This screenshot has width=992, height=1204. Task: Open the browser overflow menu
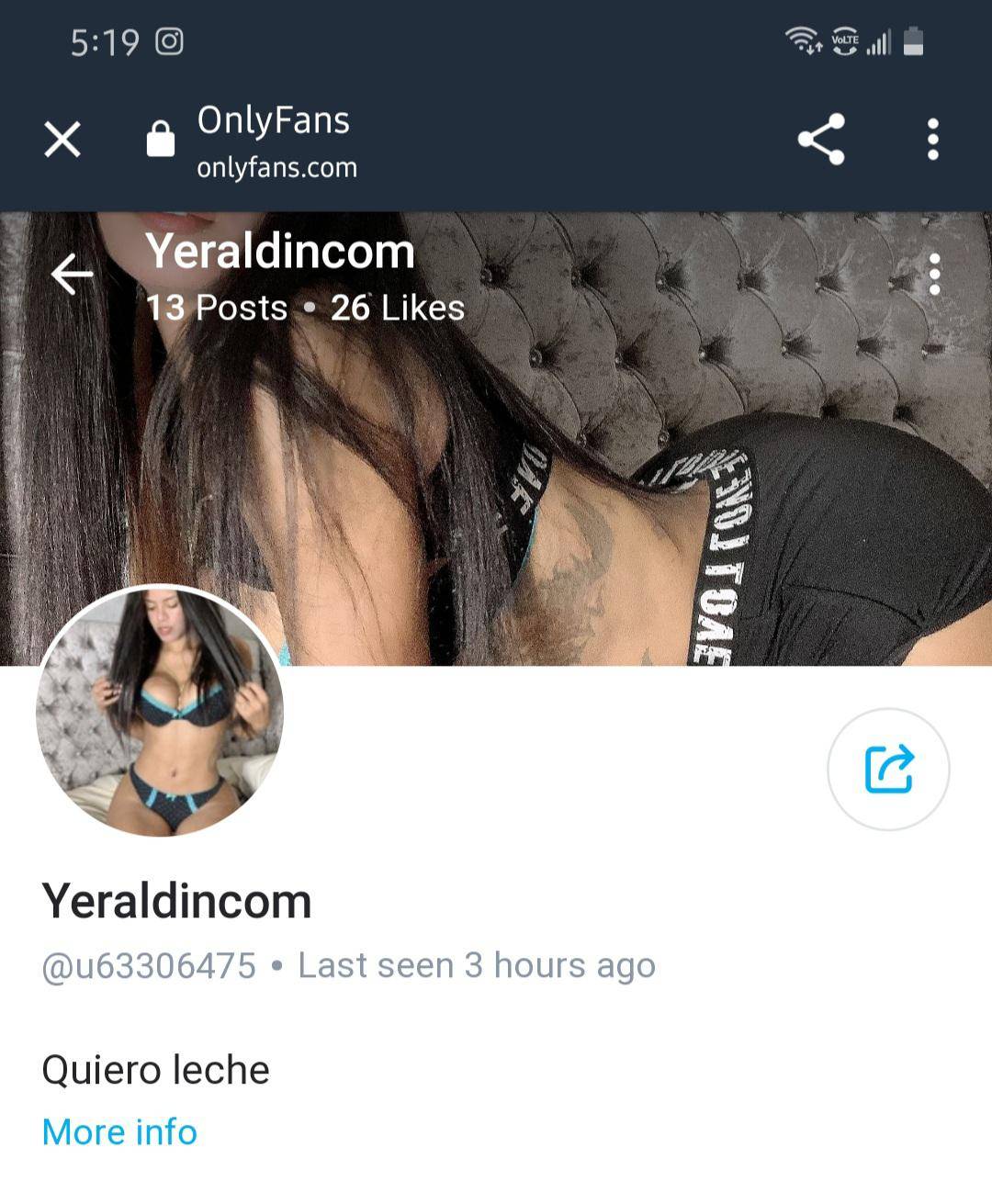point(933,140)
